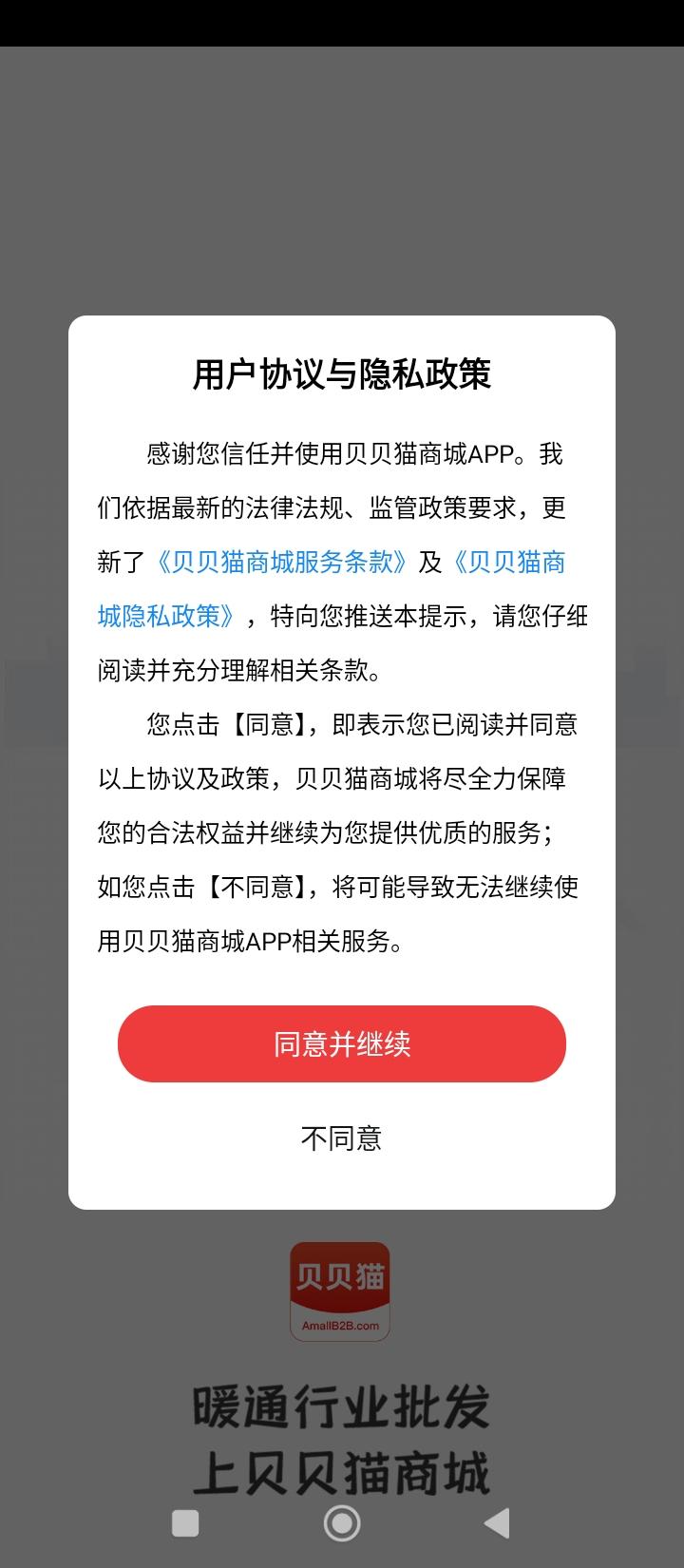This screenshot has height=1568, width=684.
Task: Tap the 同意并继续 agree button
Action: (340, 1043)
